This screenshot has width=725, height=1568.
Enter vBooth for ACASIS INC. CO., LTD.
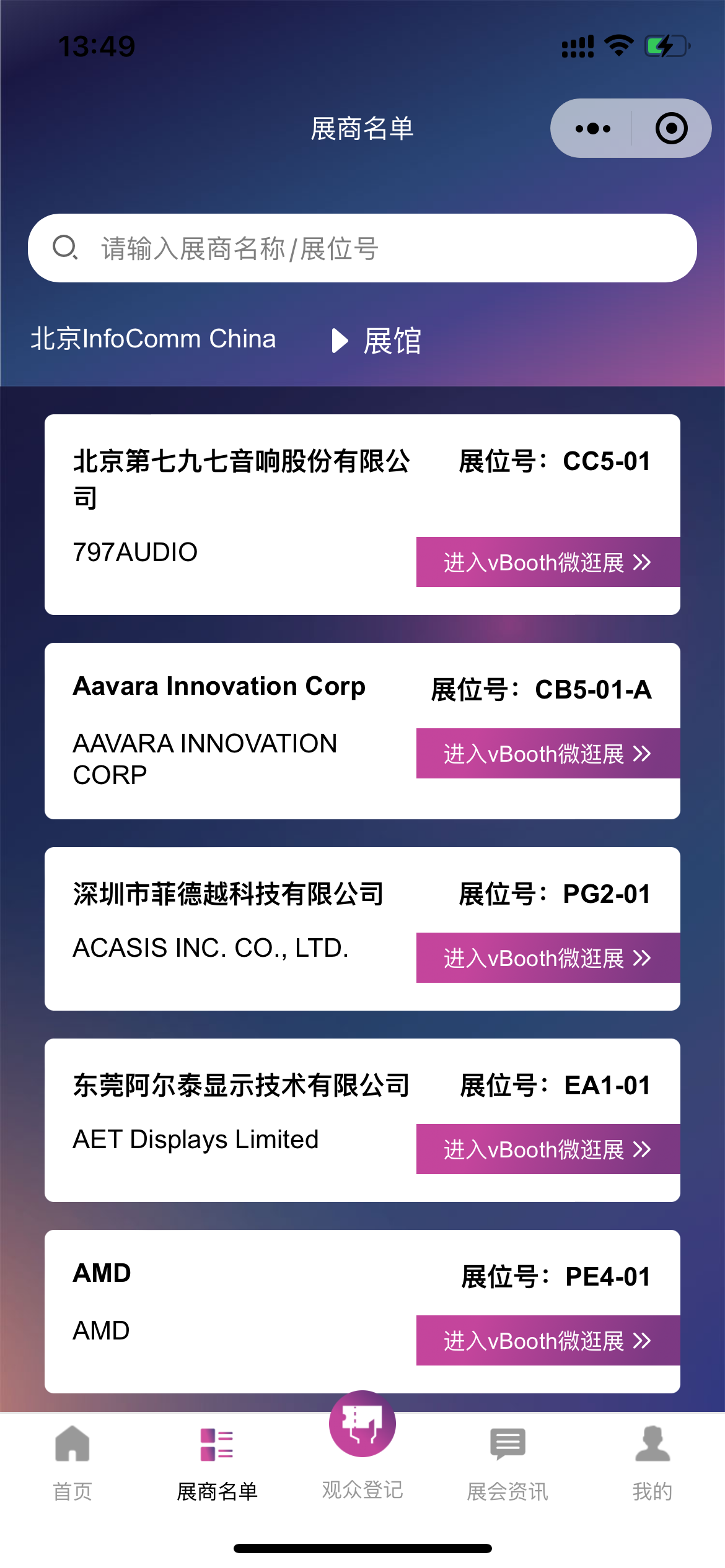pyautogui.click(x=548, y=958)
